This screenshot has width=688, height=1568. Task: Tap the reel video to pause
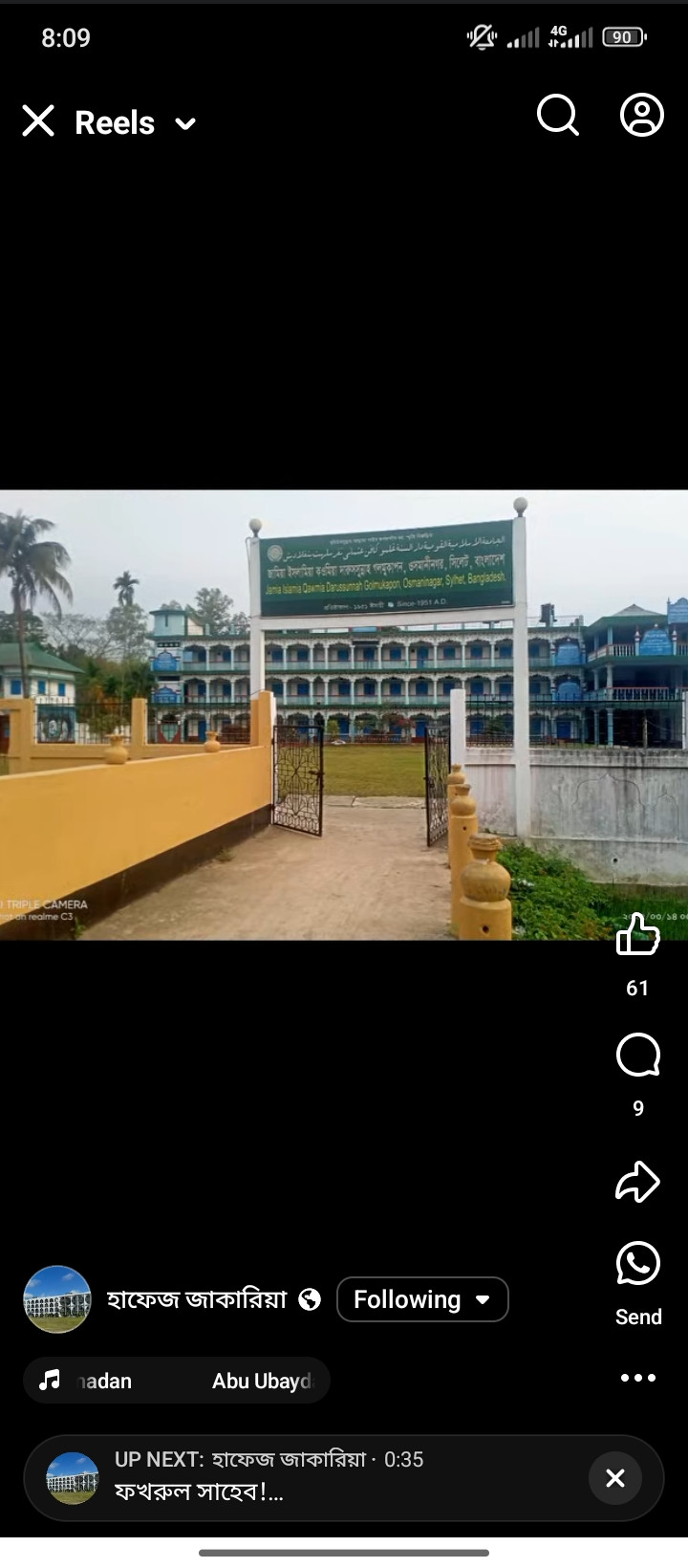coord(344,715)
